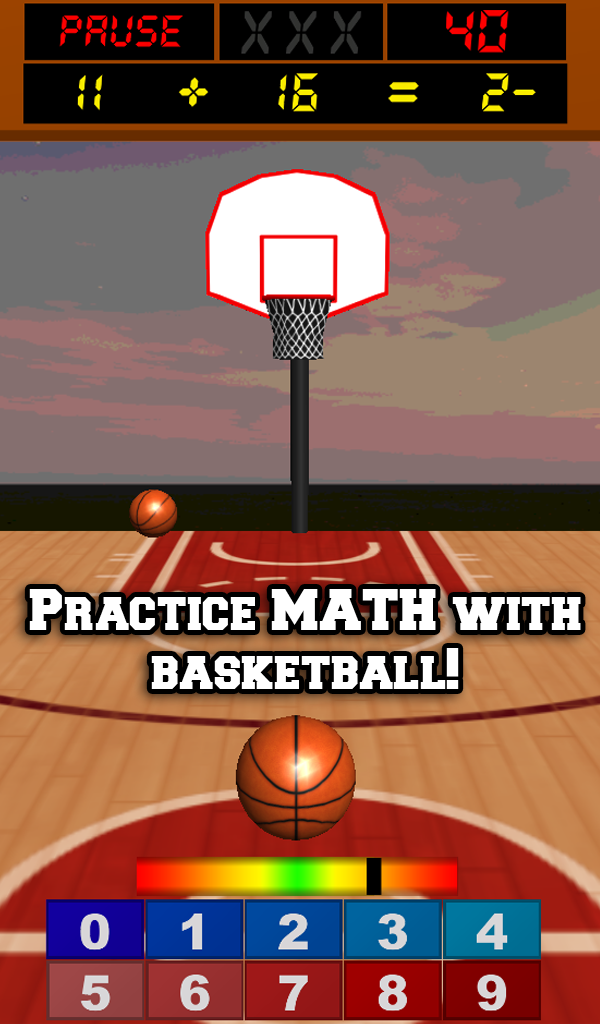
Task: Pause the game
Action: [x=120, y=31]
